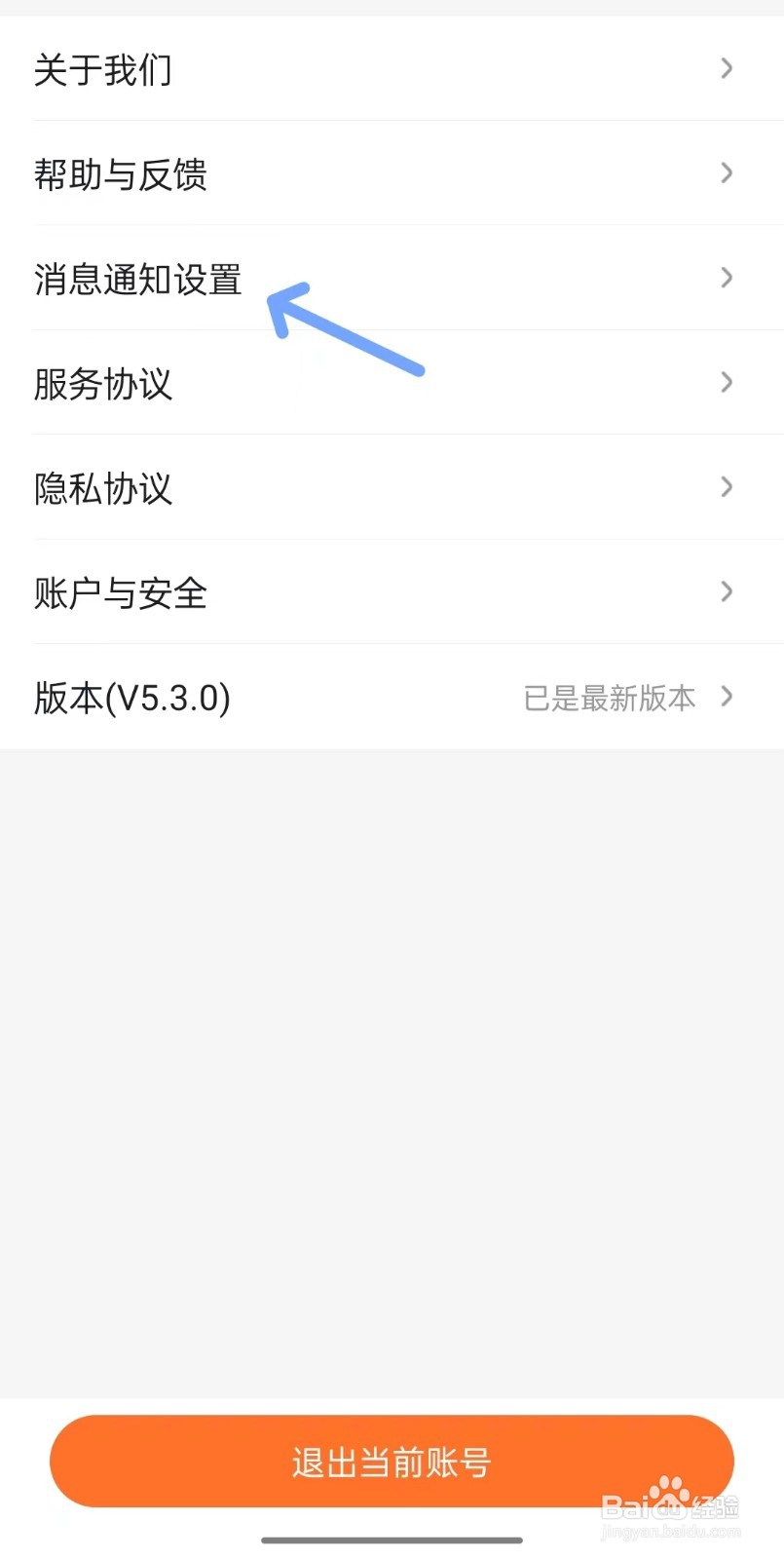Image resolution: width=784 pixels, height=1559 pixels.
Task: Tap 退出当前账号 to log out
Action: pyautogui.click(x=392, y=1461)
